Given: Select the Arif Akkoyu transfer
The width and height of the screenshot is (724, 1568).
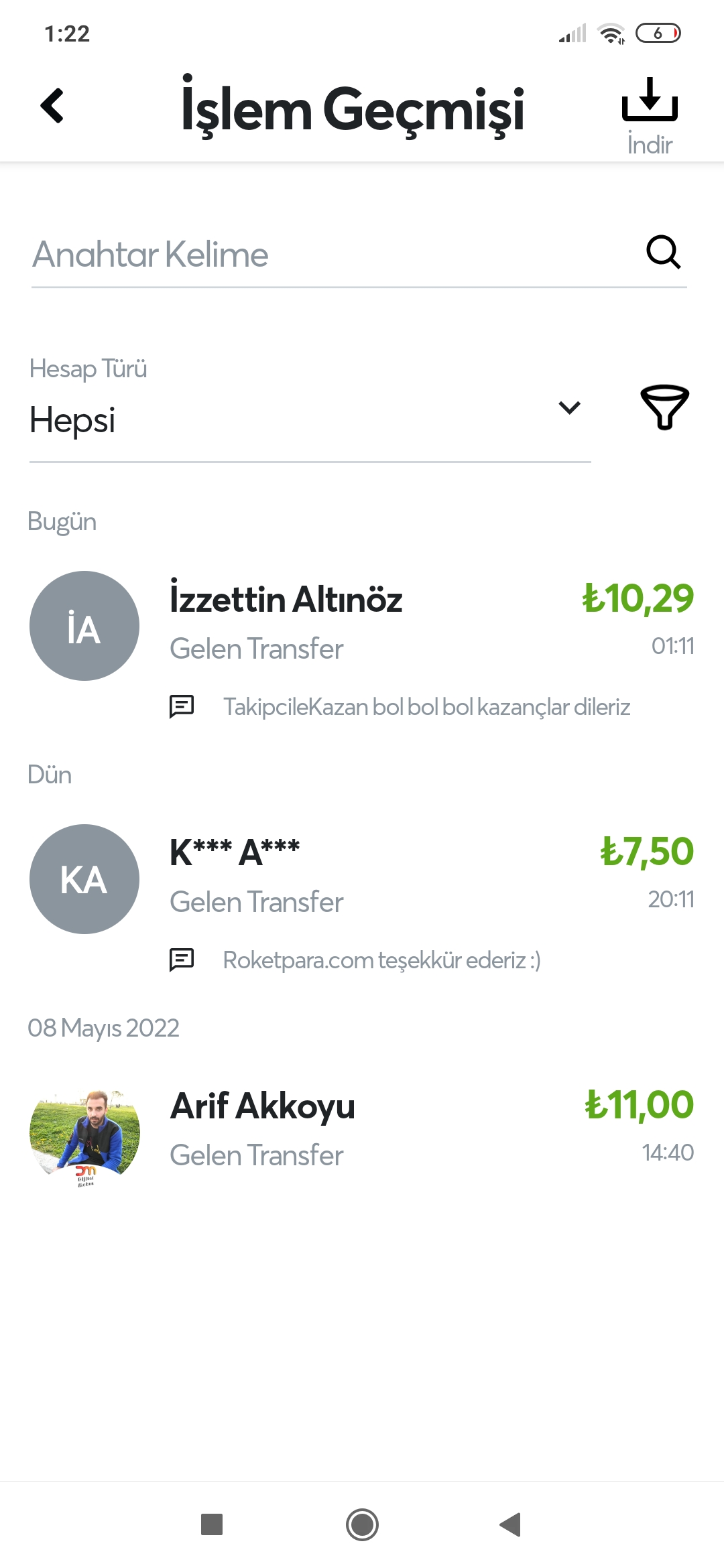Looking at the screenshot, I should pos(362,1131).
